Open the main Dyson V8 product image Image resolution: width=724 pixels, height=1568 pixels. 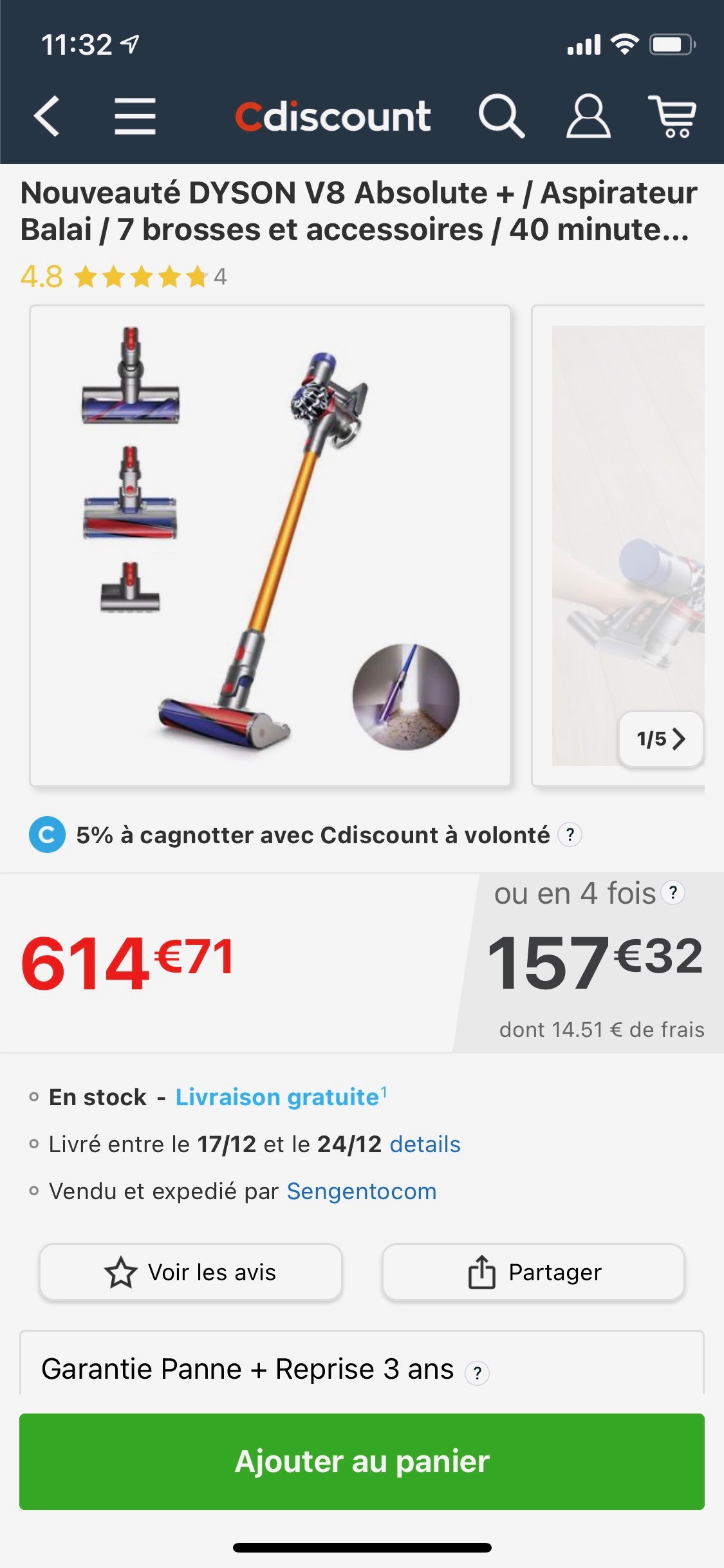click(x=270, y=546)
